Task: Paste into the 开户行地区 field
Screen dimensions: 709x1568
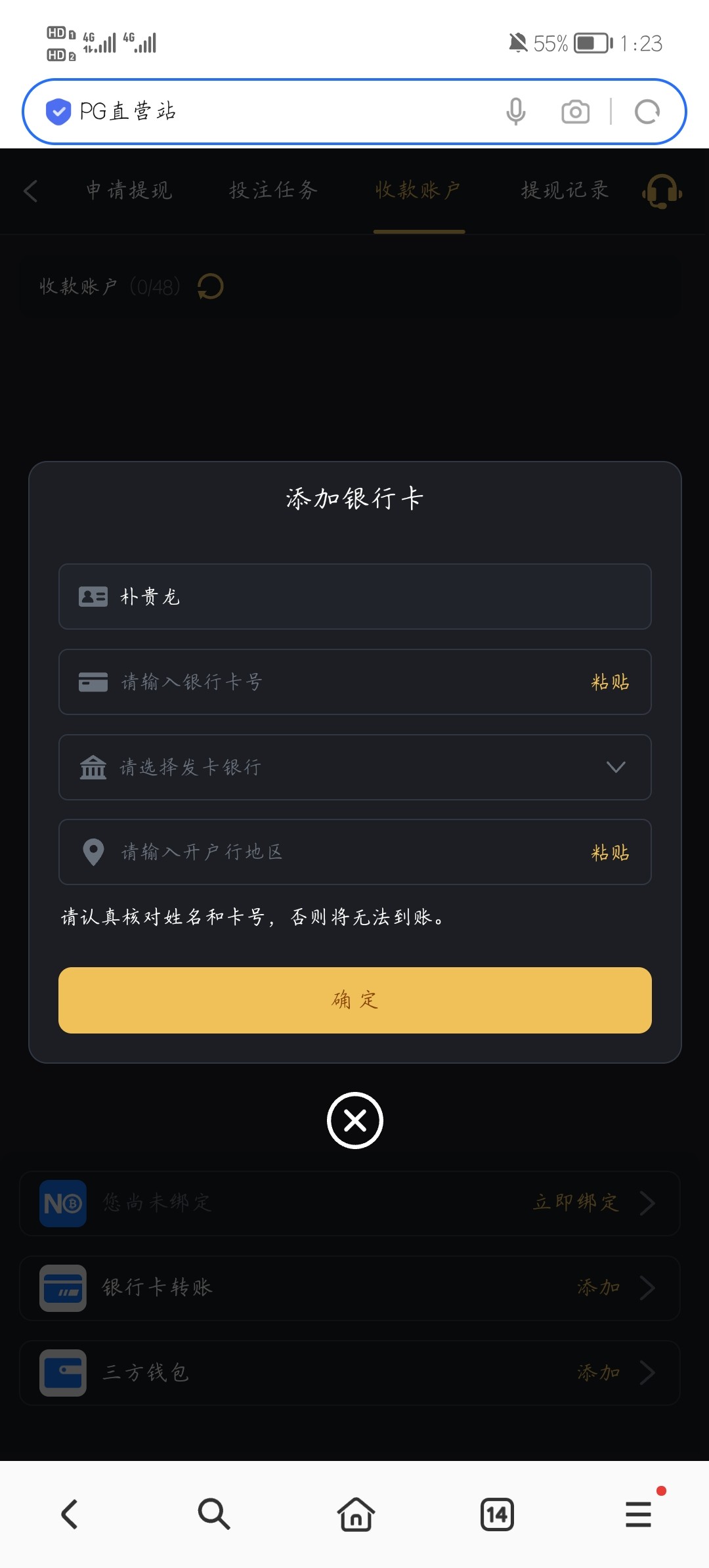Action: point(610,852)
